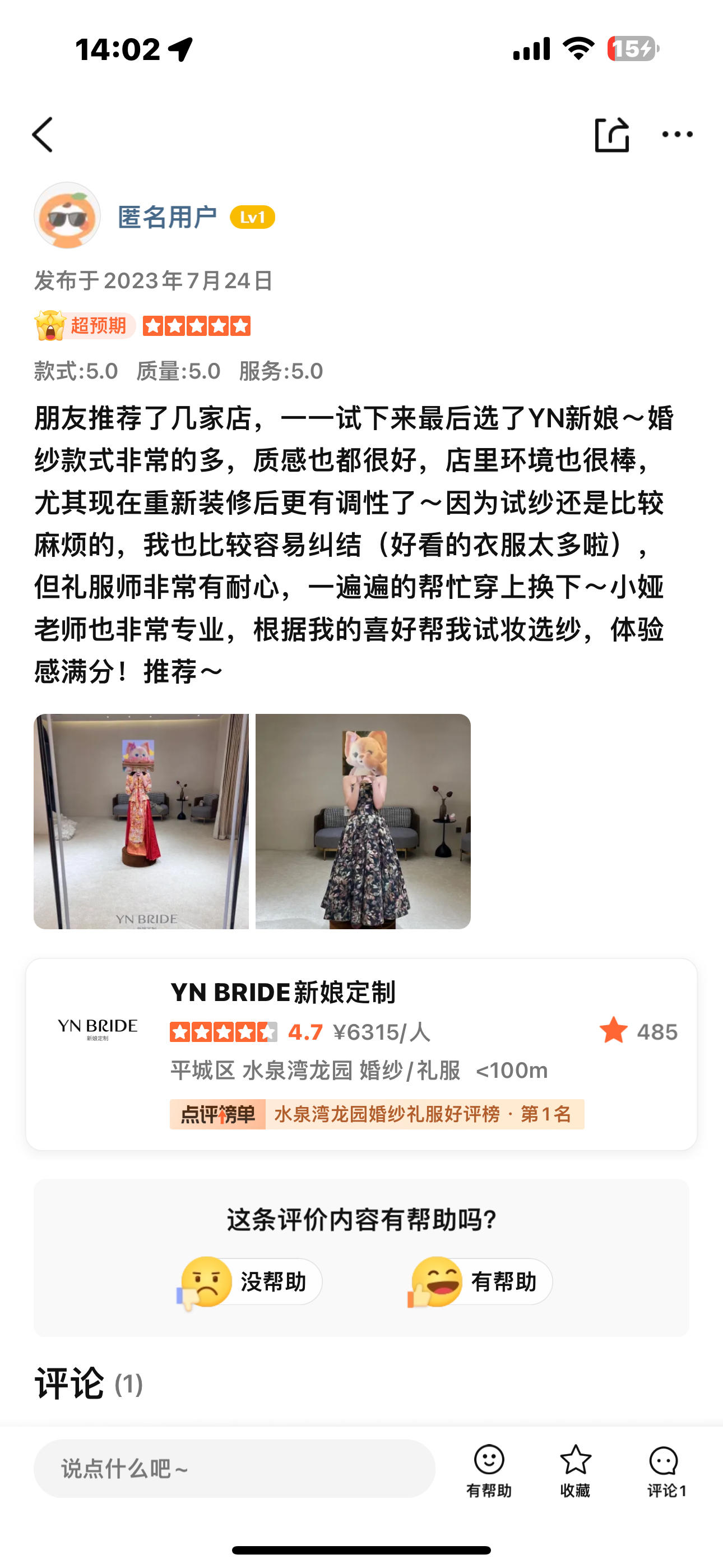
Task: Tap 有帮助 smiley in bottom bar
Action: coord(489,1470)
